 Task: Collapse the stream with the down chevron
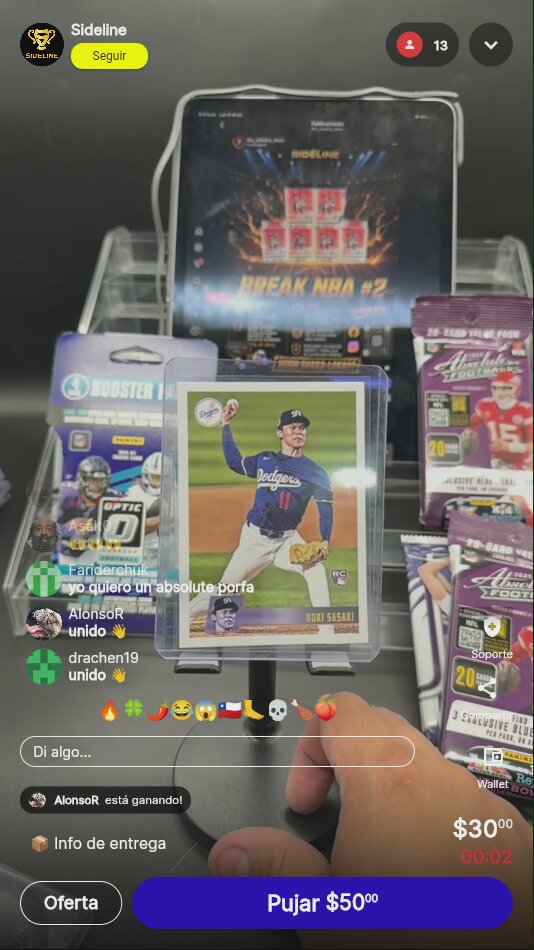coord(491,45)
